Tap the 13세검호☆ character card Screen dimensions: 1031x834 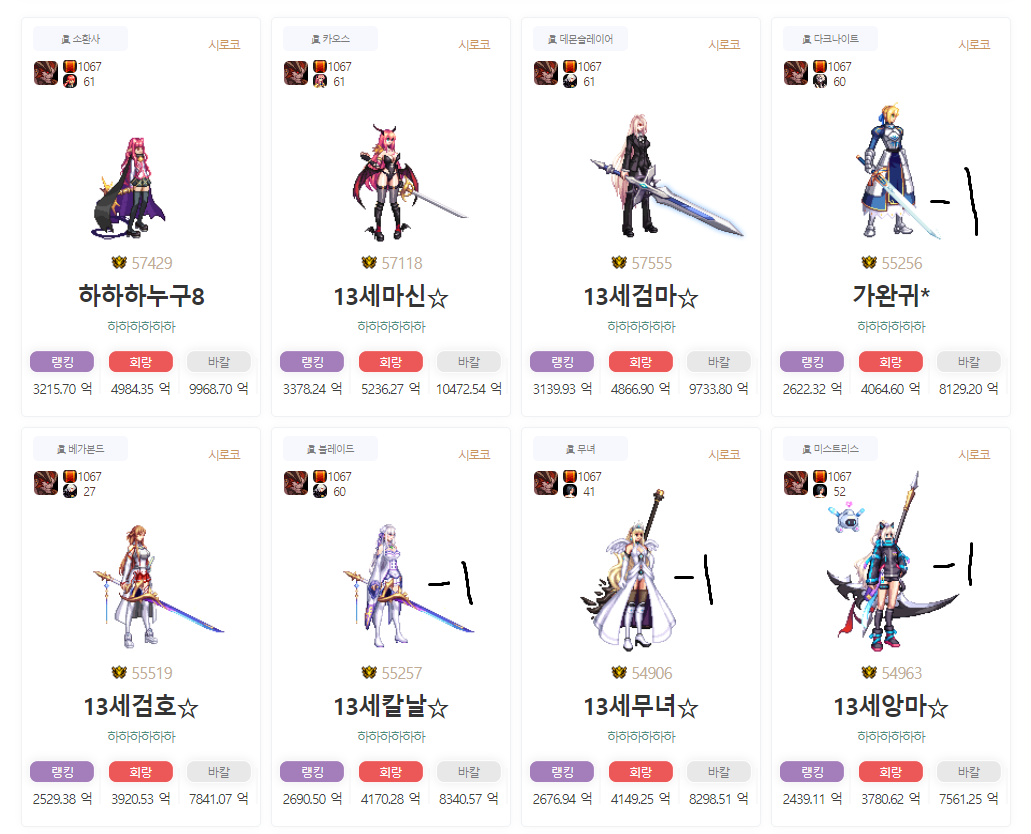(141, 706)
